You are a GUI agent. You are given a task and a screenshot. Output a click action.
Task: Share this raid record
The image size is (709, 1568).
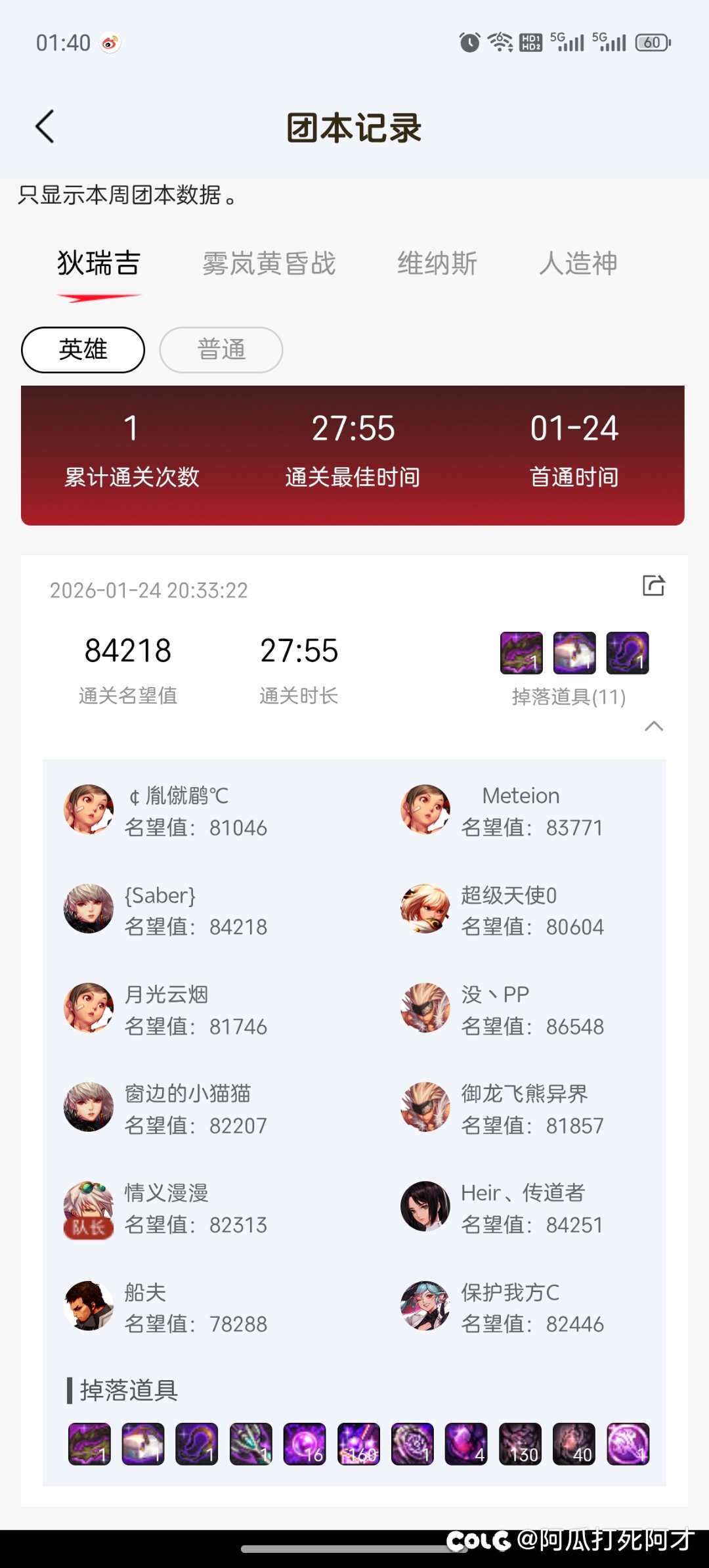click(653, 585)
